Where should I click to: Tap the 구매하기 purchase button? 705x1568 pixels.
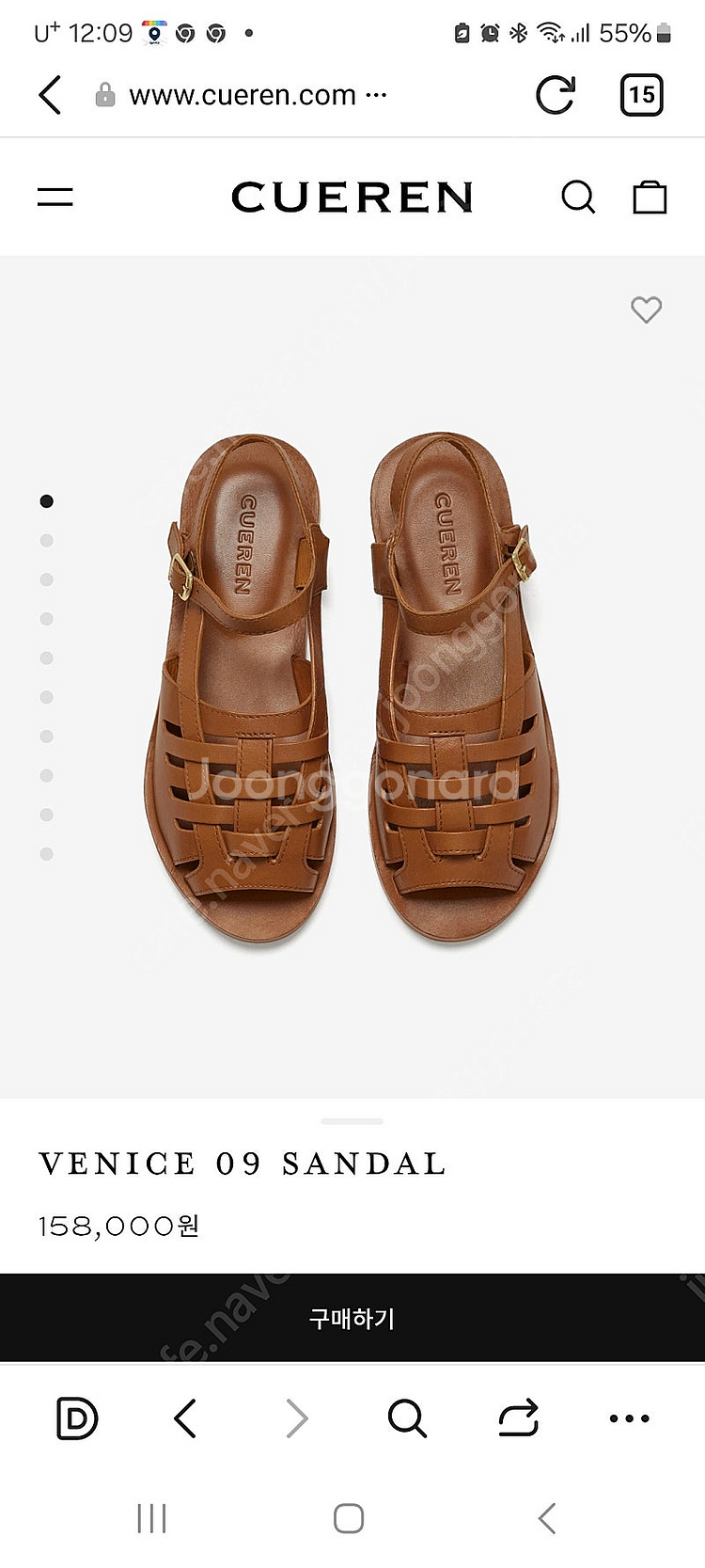[x=352, y=1318]
